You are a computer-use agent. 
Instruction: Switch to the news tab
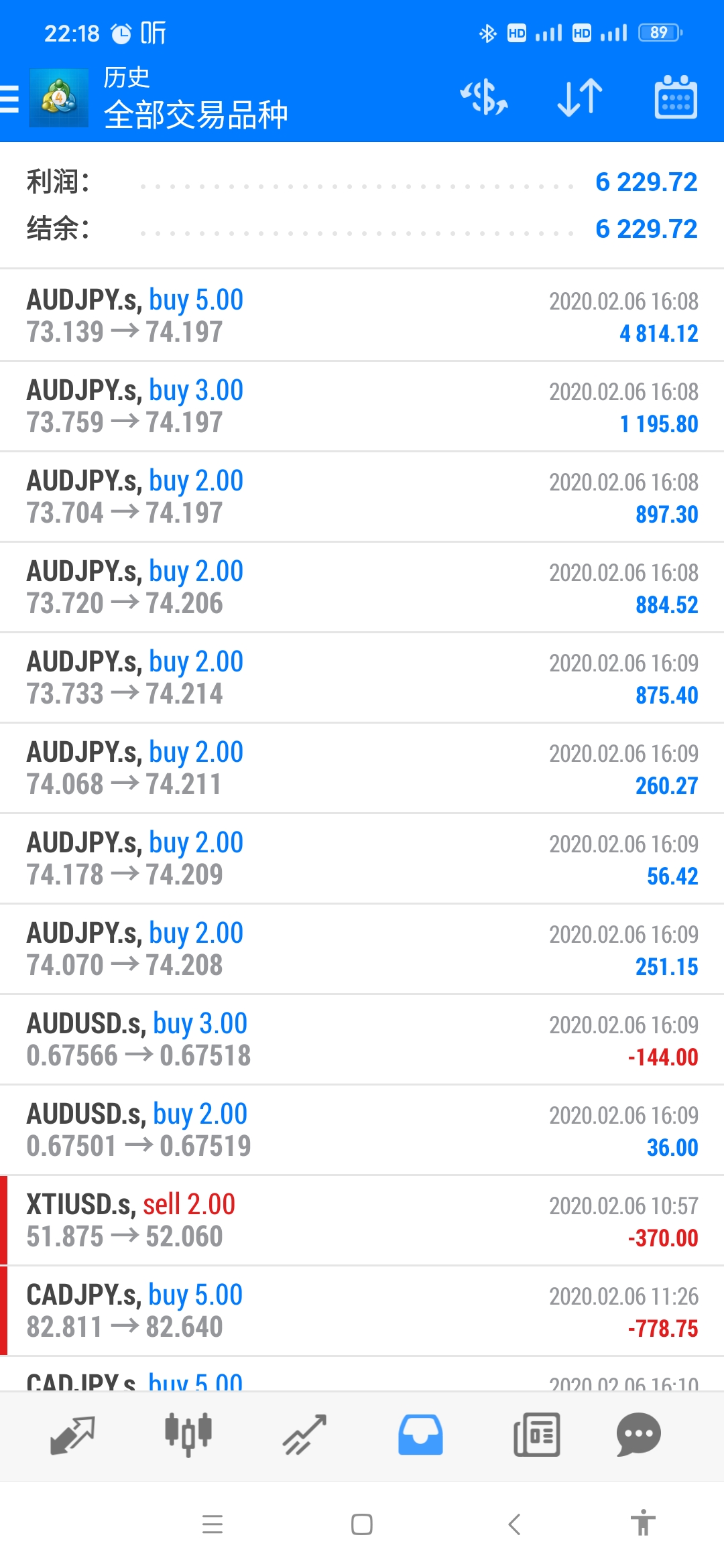[536, 1435]
